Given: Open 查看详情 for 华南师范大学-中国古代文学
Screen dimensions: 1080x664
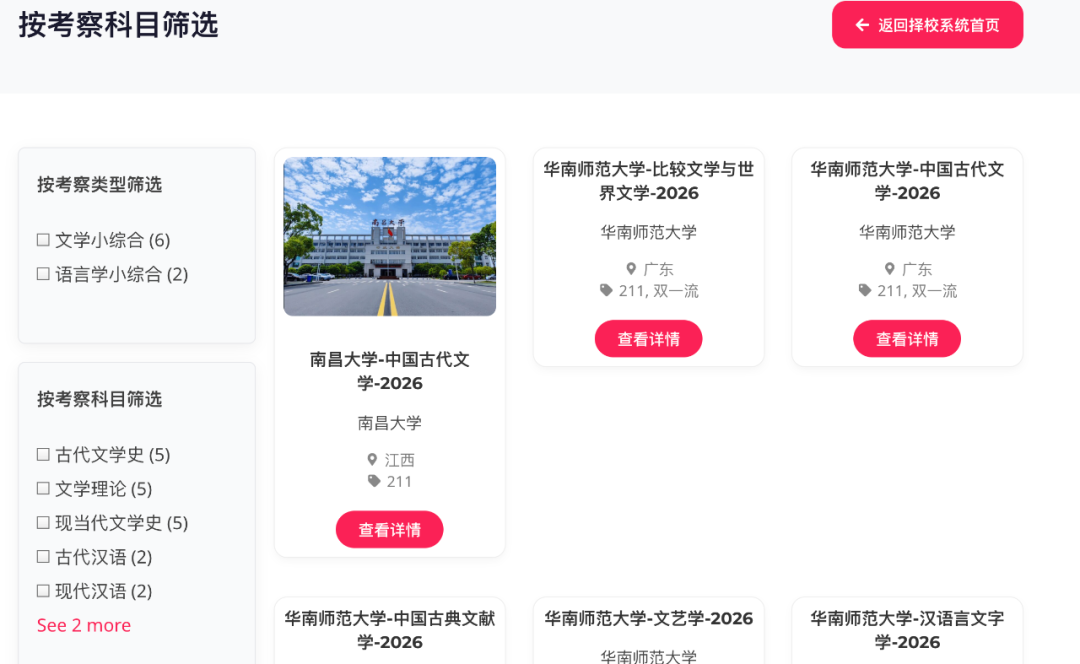Looking at the screenshot, I should (x=906, y=339).
